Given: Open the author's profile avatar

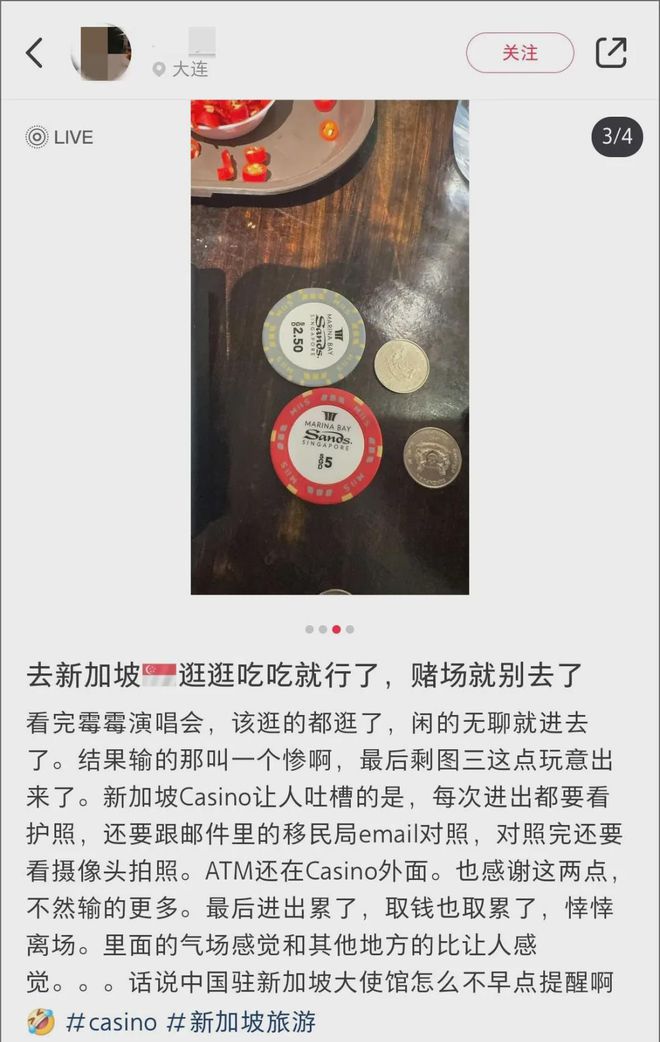Looking at the screenshot, I should tap(101, 53).
